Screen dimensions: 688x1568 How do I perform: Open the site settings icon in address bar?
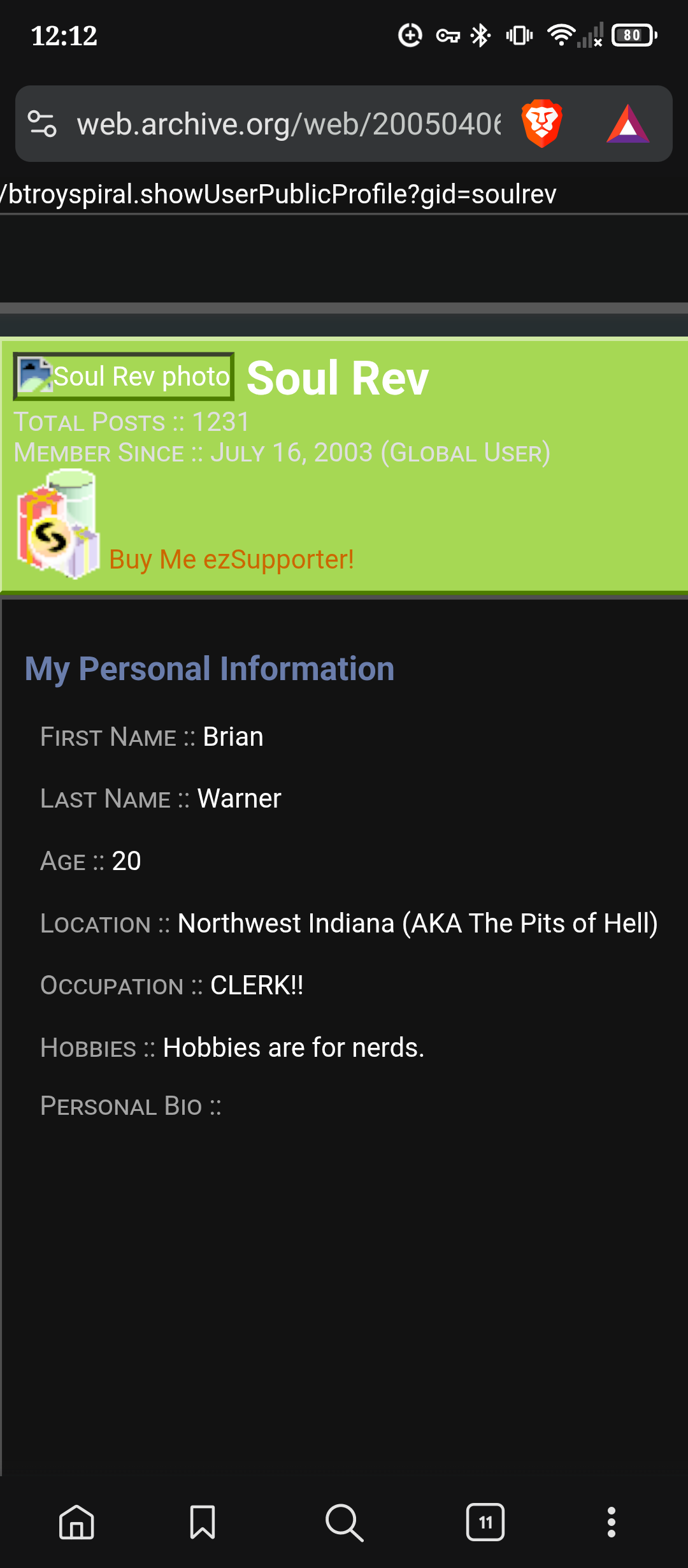43,124
